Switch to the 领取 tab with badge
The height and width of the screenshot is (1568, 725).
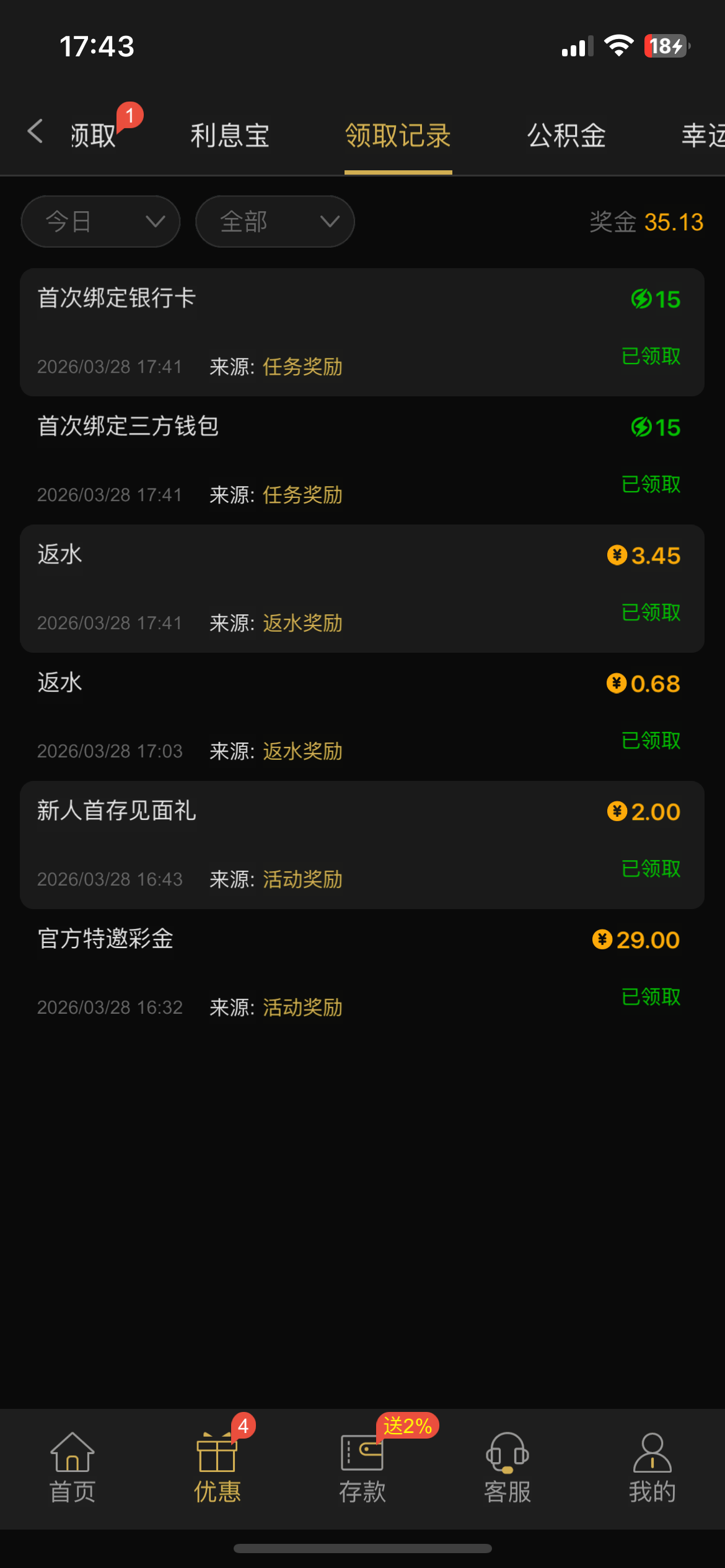pos(95,135)
